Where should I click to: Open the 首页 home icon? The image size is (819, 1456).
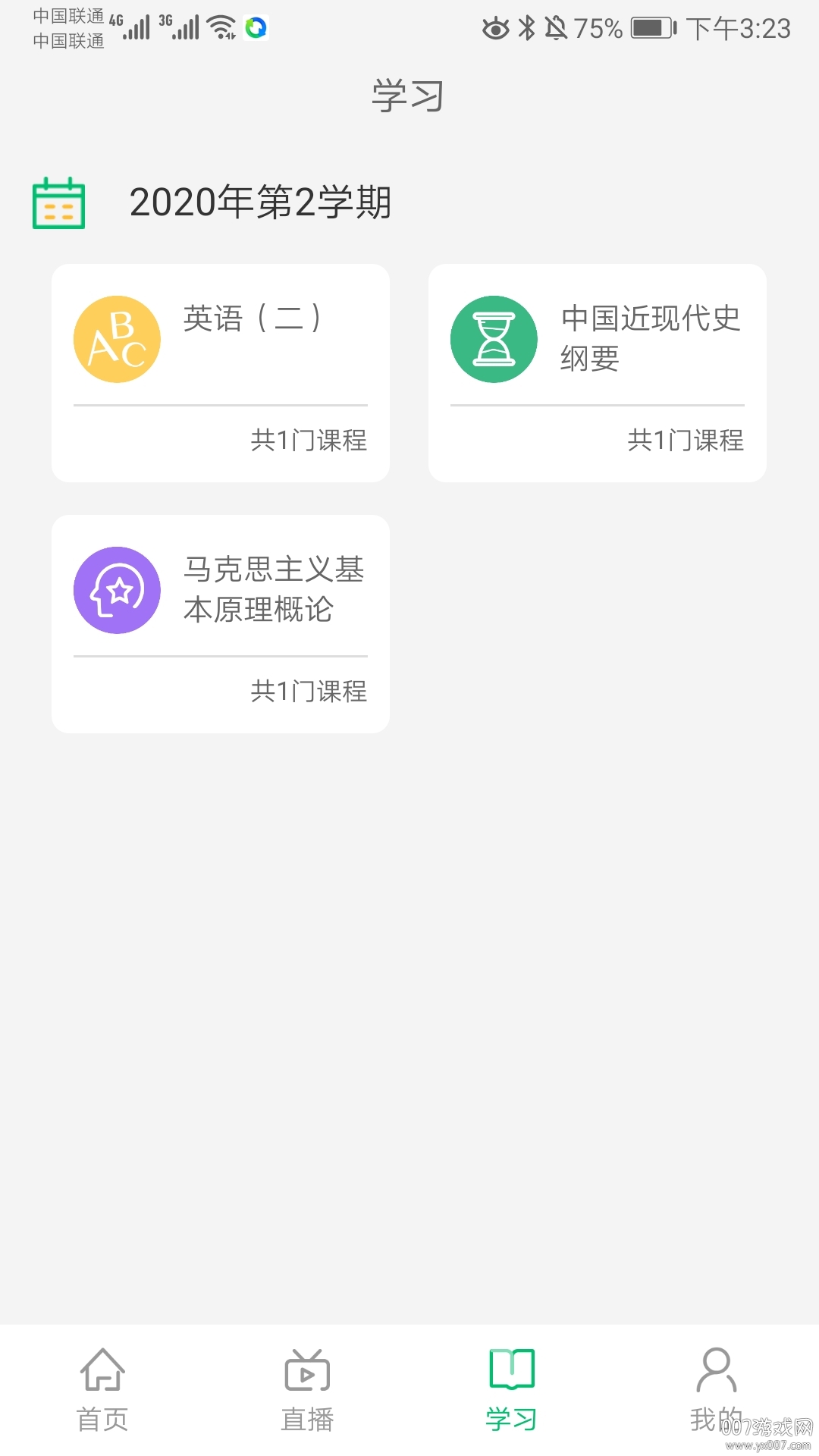coord(102,1370)
